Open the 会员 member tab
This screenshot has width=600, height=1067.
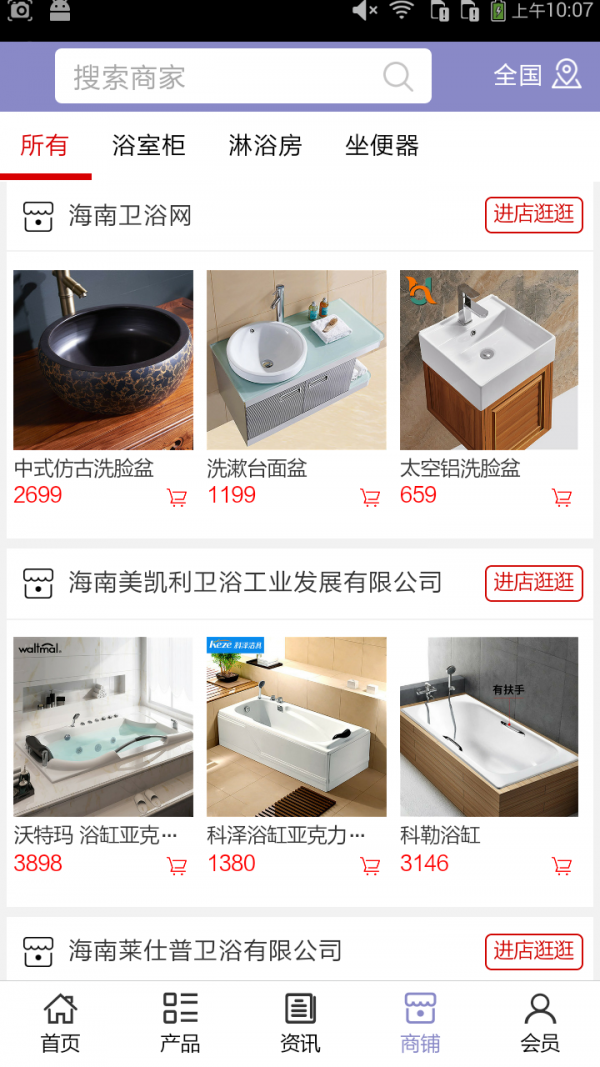(x=540, y=1022)
